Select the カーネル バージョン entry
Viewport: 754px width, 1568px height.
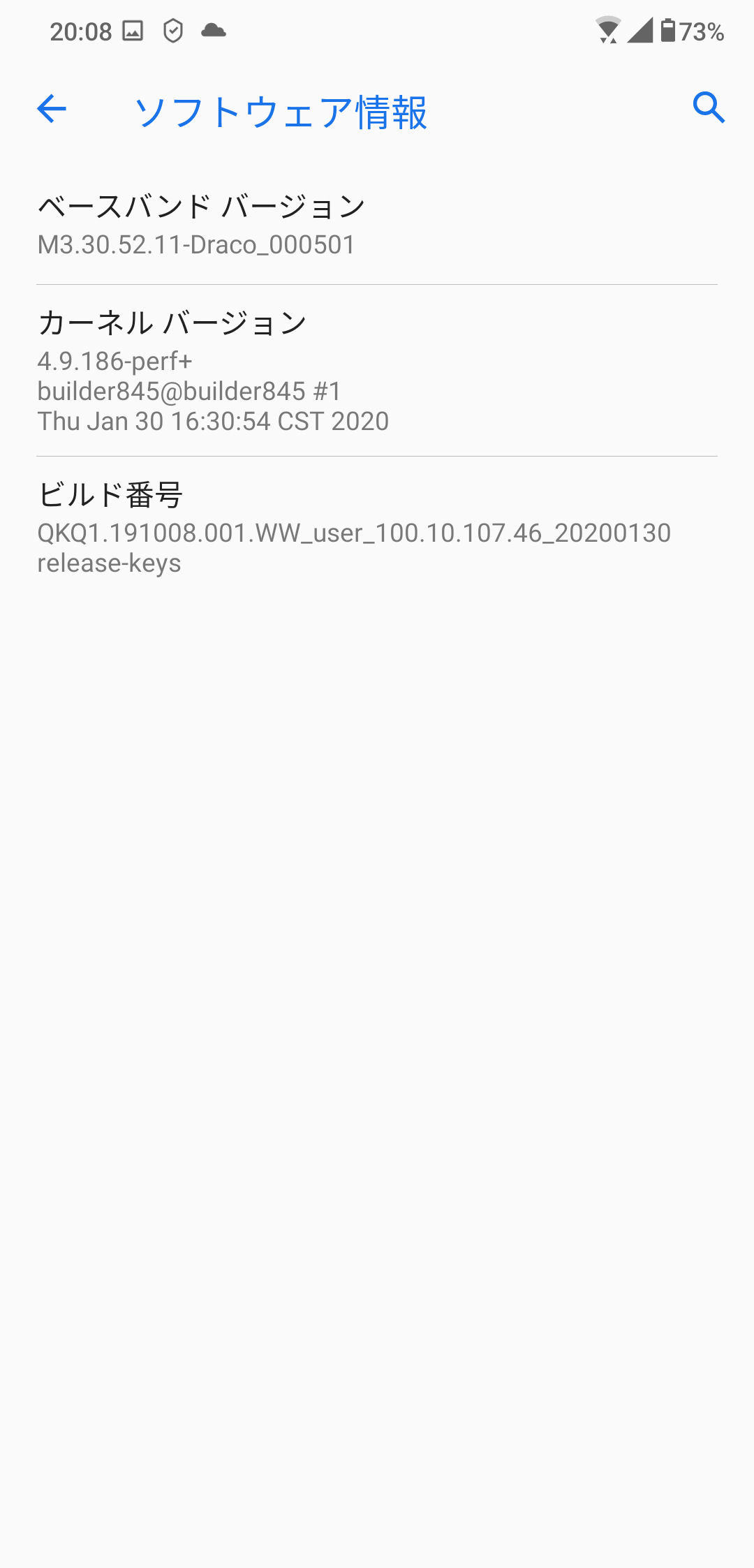pyautogui.click(x=377, y=371)
